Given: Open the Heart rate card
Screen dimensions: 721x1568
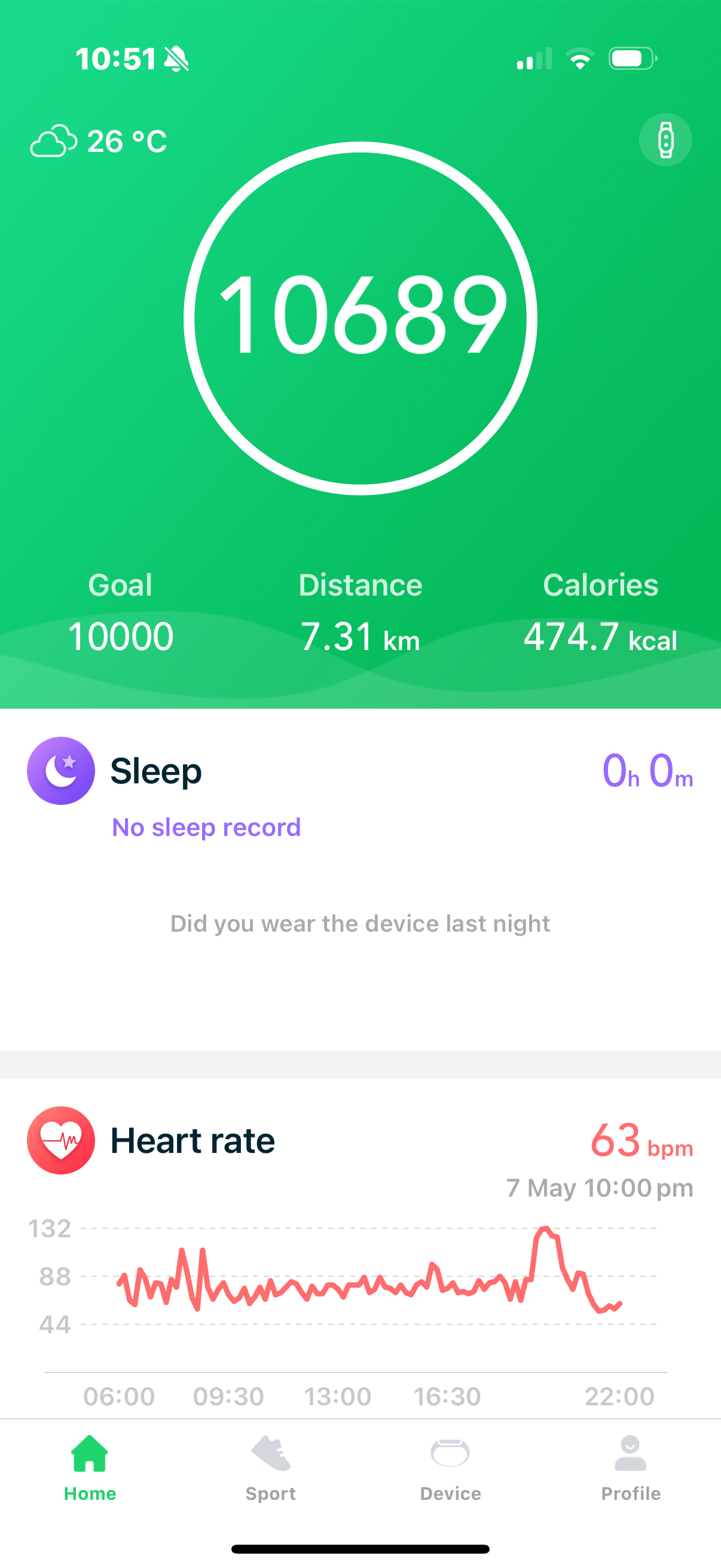Looking at the screenshot, I should [360, 1249].
